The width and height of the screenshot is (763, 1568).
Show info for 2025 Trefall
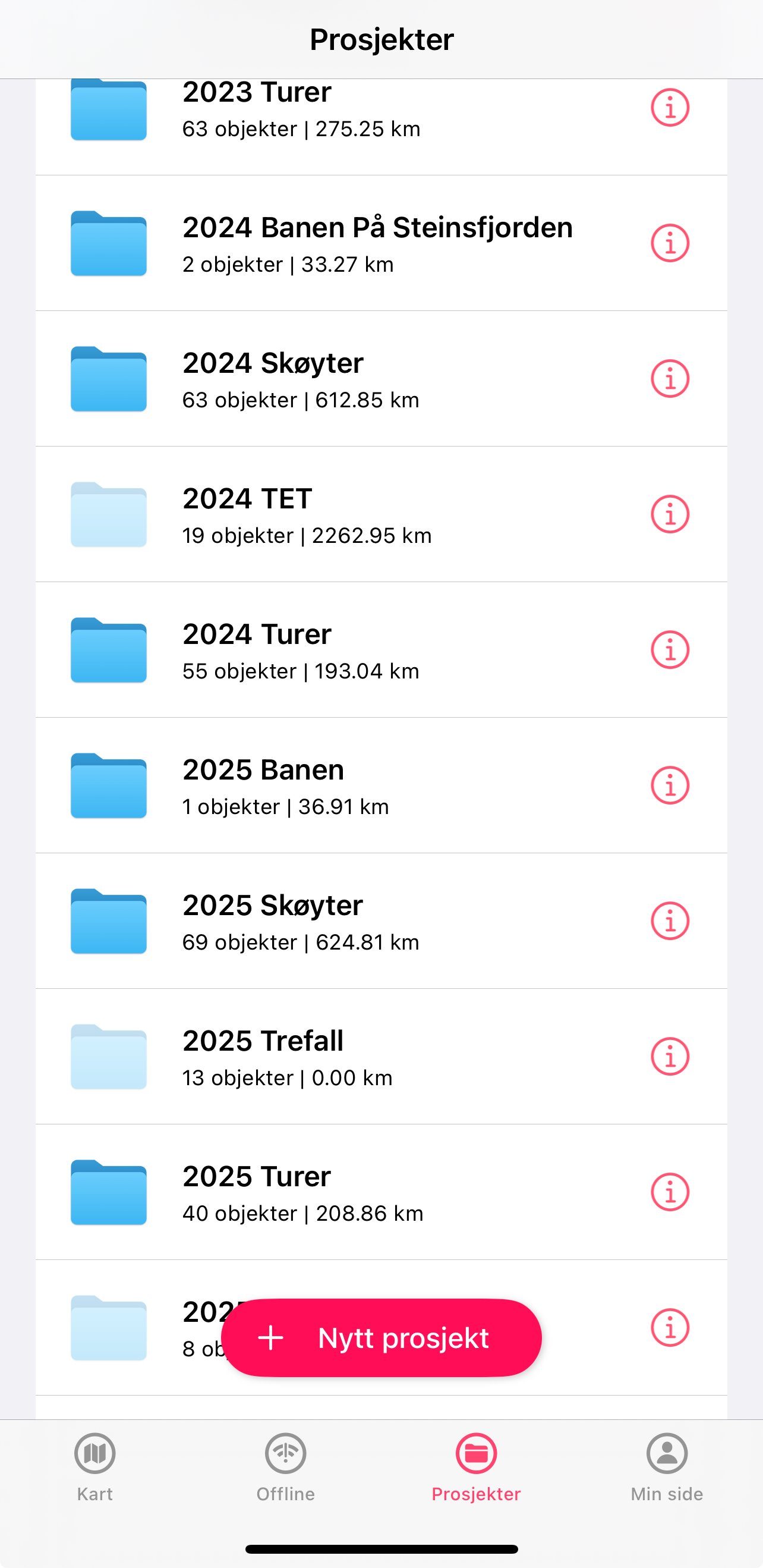point(670,1057)
